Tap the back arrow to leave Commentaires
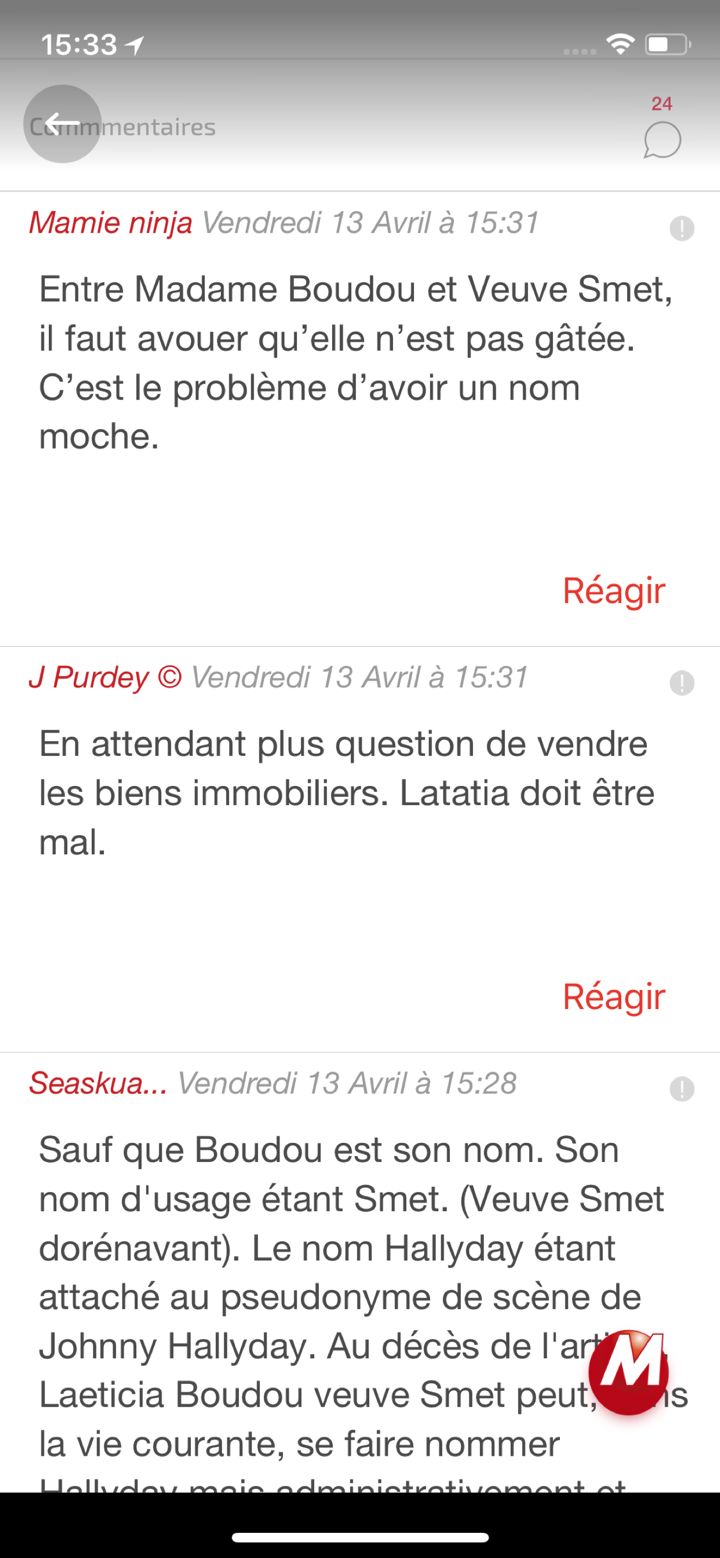720x1558 pixels. [62, 123]
